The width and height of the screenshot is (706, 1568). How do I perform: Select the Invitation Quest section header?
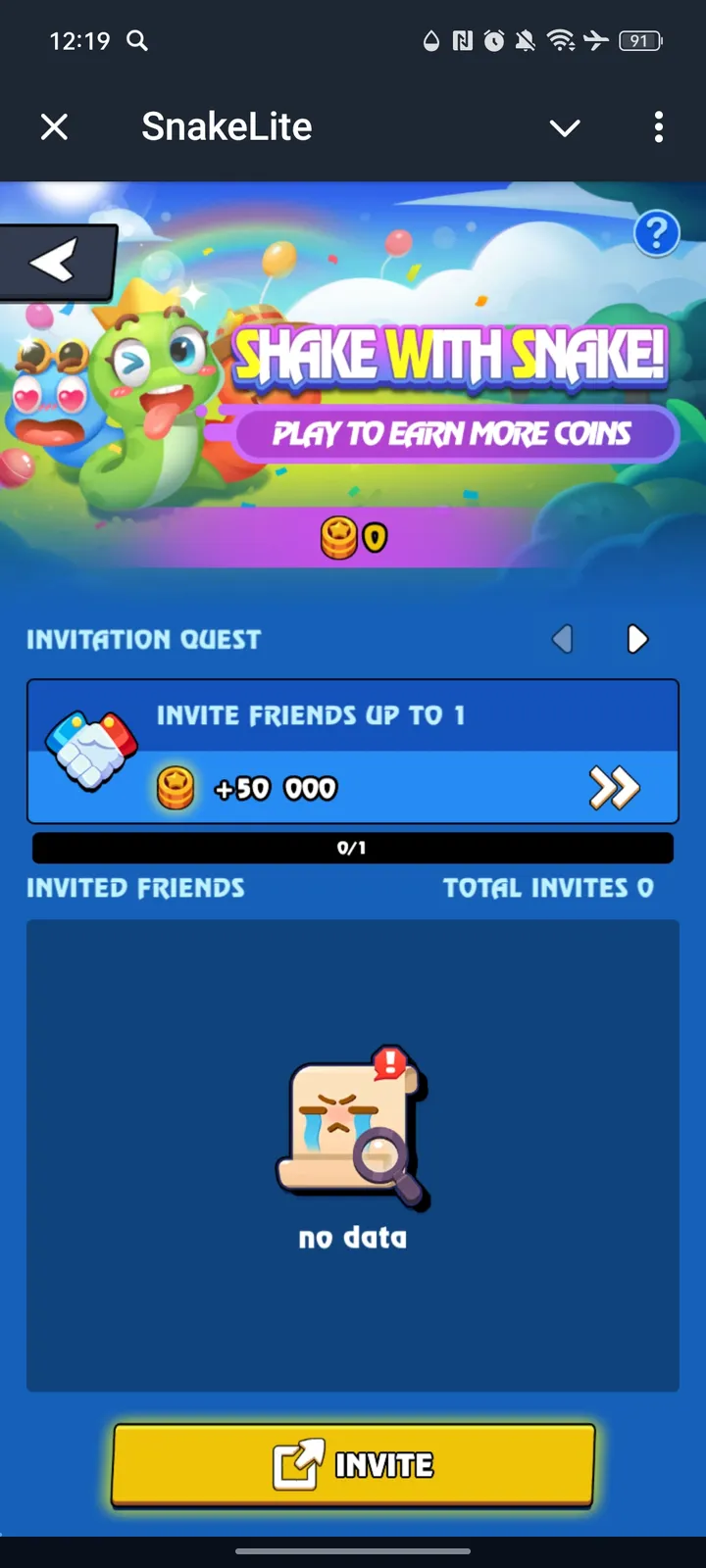click(143, 639)
